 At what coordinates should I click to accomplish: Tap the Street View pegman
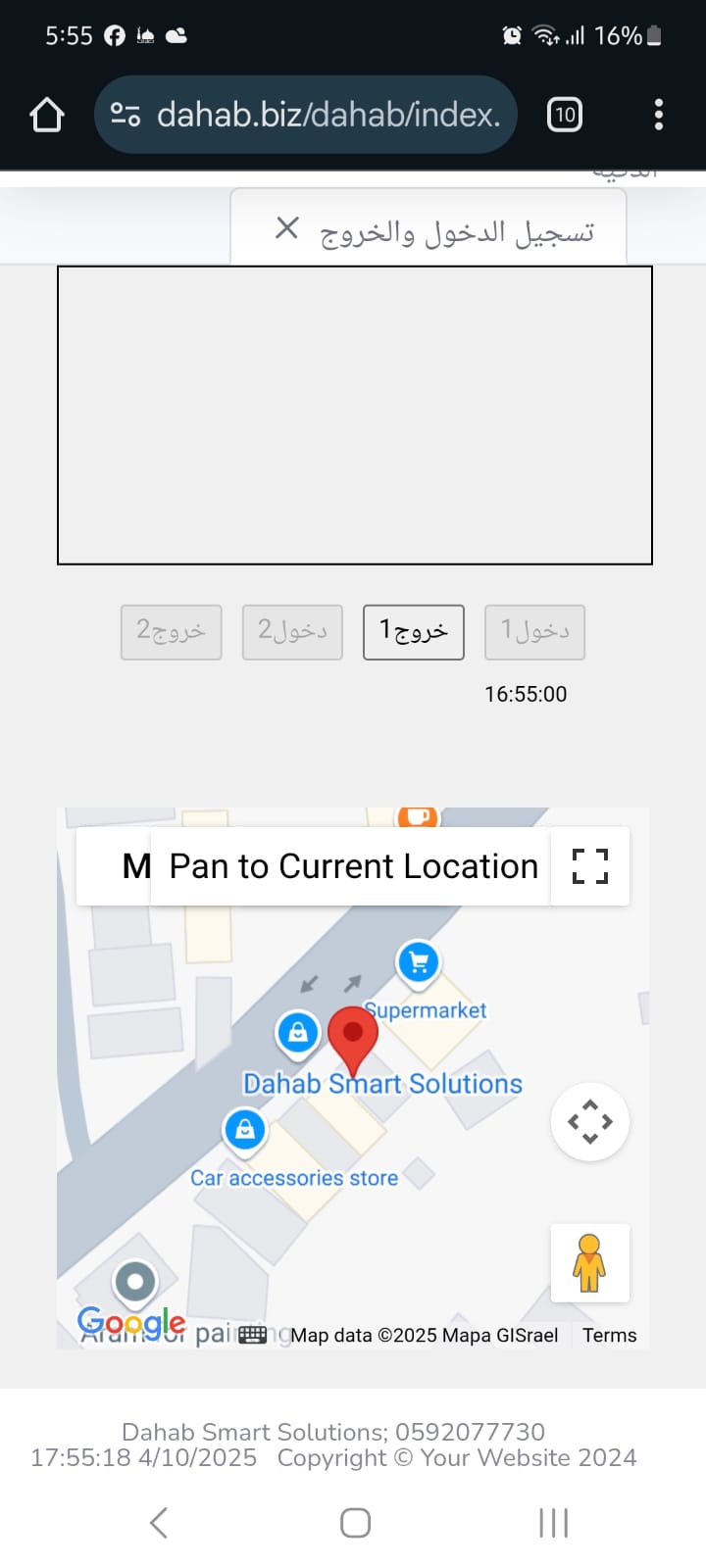[589, 1263]
